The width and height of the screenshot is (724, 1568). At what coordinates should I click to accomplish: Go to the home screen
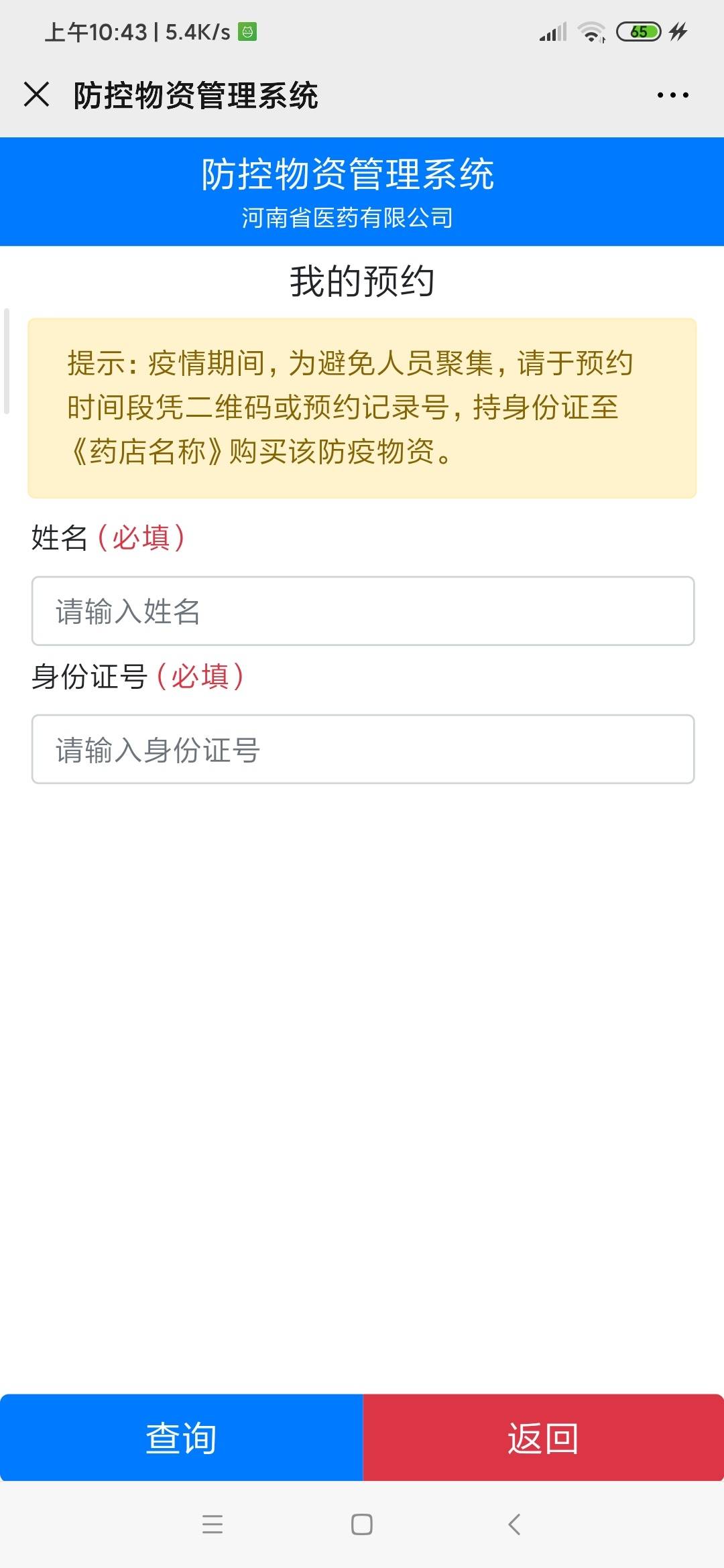pos(362,1524)
